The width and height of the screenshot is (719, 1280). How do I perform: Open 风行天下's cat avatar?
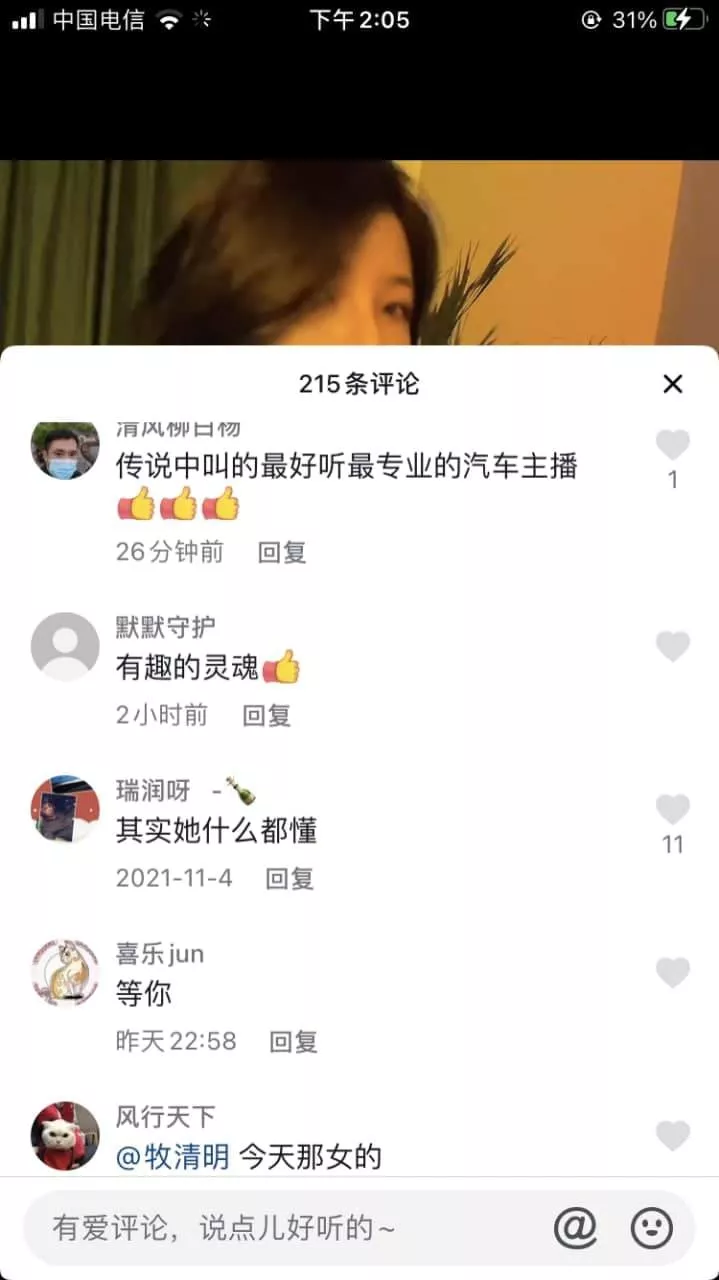pos(65,1136)
